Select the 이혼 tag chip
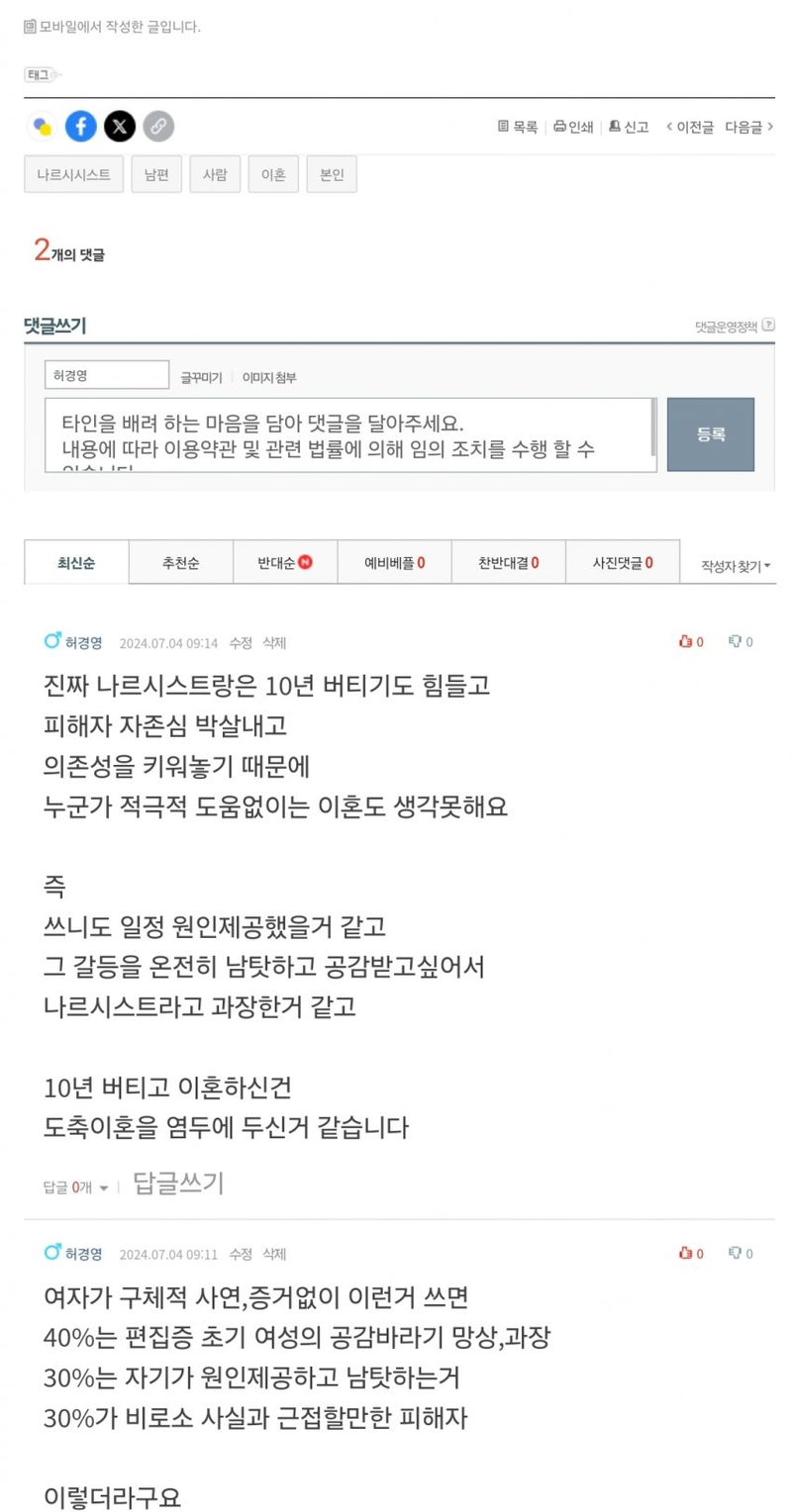 point(273,174)
